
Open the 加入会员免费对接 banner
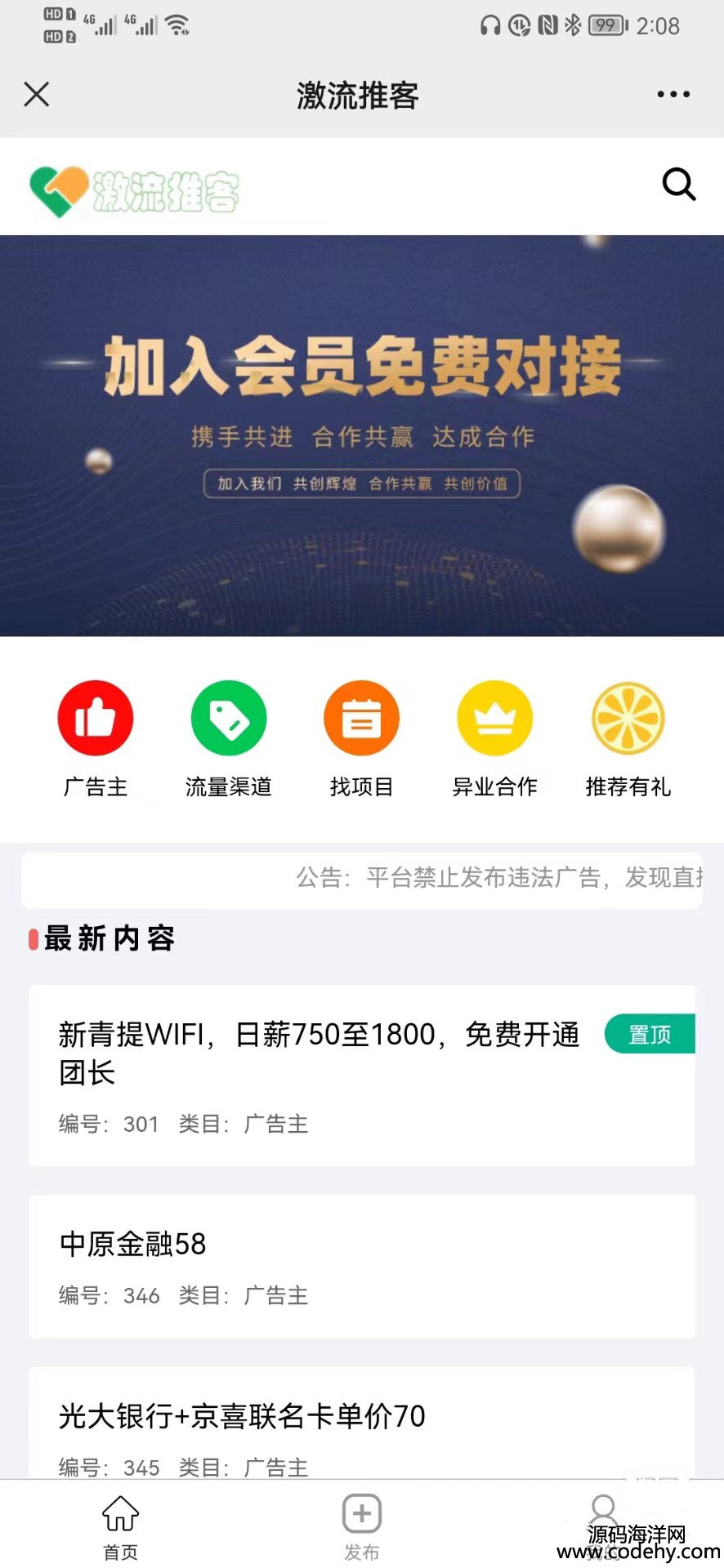click(x=362, y=435)
